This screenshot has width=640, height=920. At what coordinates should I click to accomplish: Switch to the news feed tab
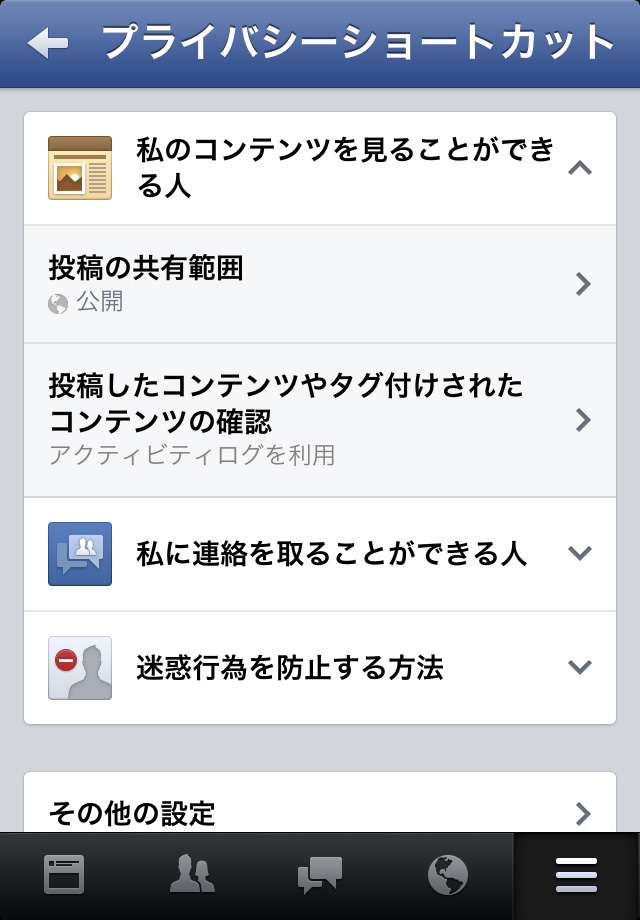pos(64,876)
